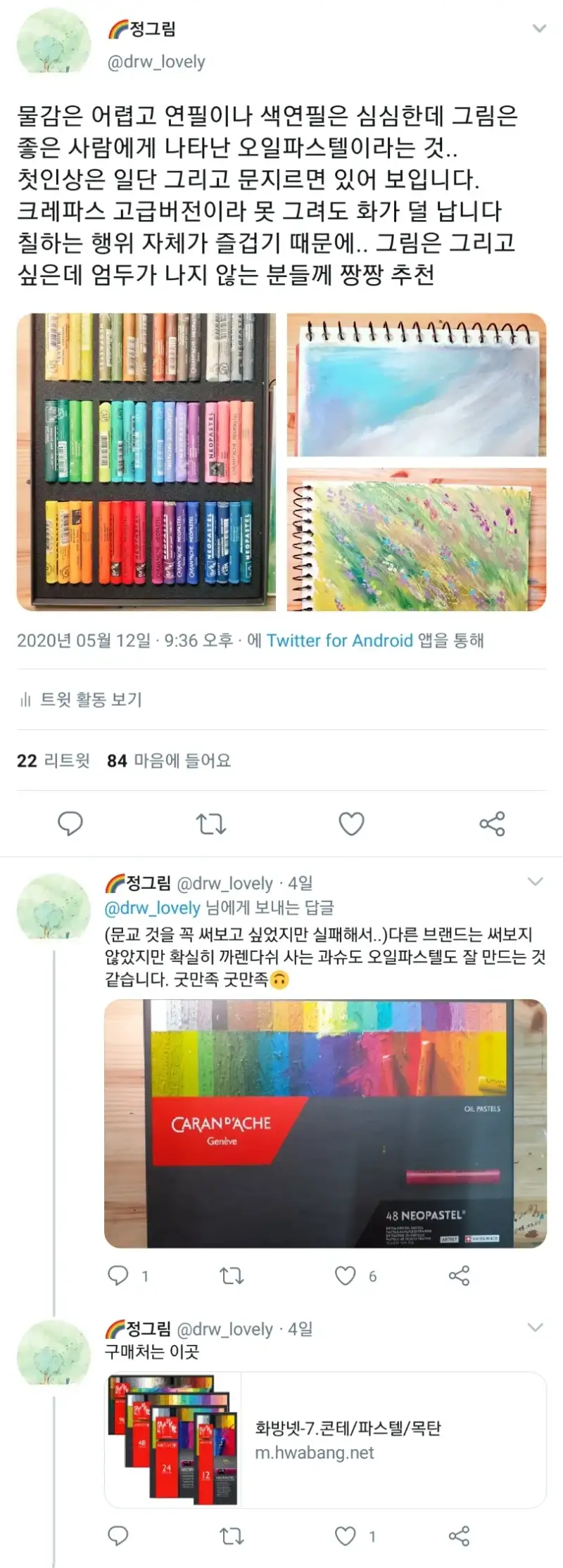Like the 구매처는 이곳 reply
The height and width of the screenshot is (1568, 563).
click(x=345, y=1536)
